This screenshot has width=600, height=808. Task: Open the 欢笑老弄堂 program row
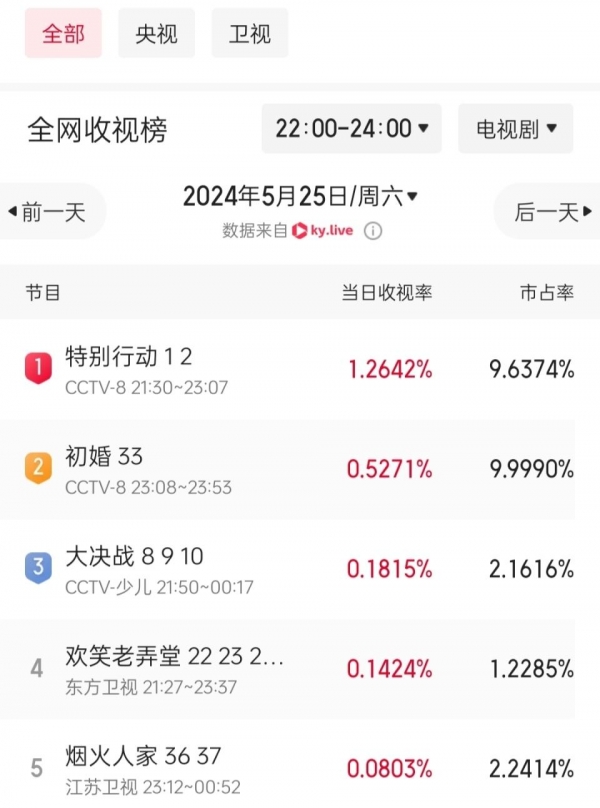[x=300, y=669]
